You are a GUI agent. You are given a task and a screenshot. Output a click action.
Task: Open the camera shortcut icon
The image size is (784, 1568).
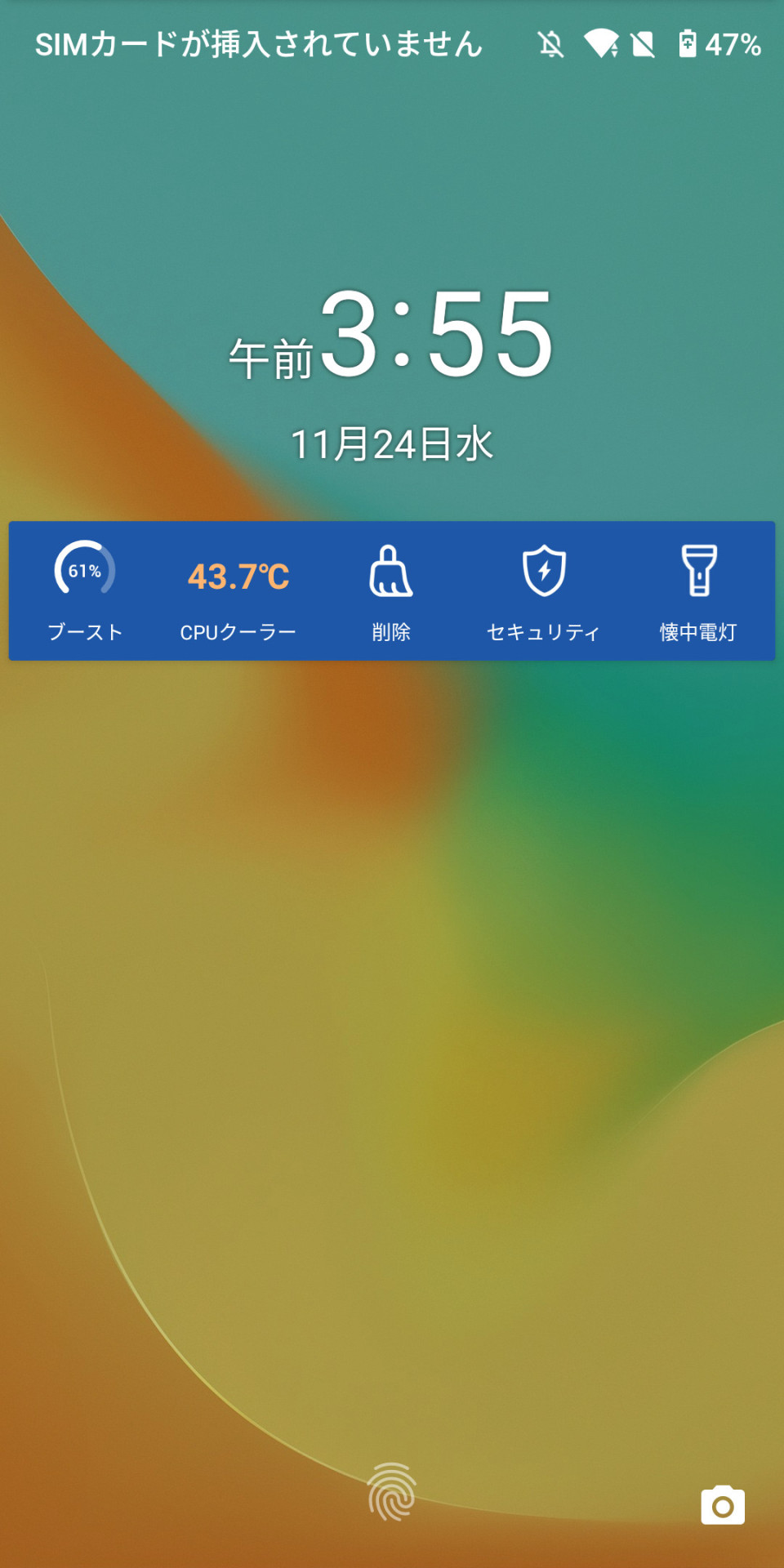(x=723, y=1505)
